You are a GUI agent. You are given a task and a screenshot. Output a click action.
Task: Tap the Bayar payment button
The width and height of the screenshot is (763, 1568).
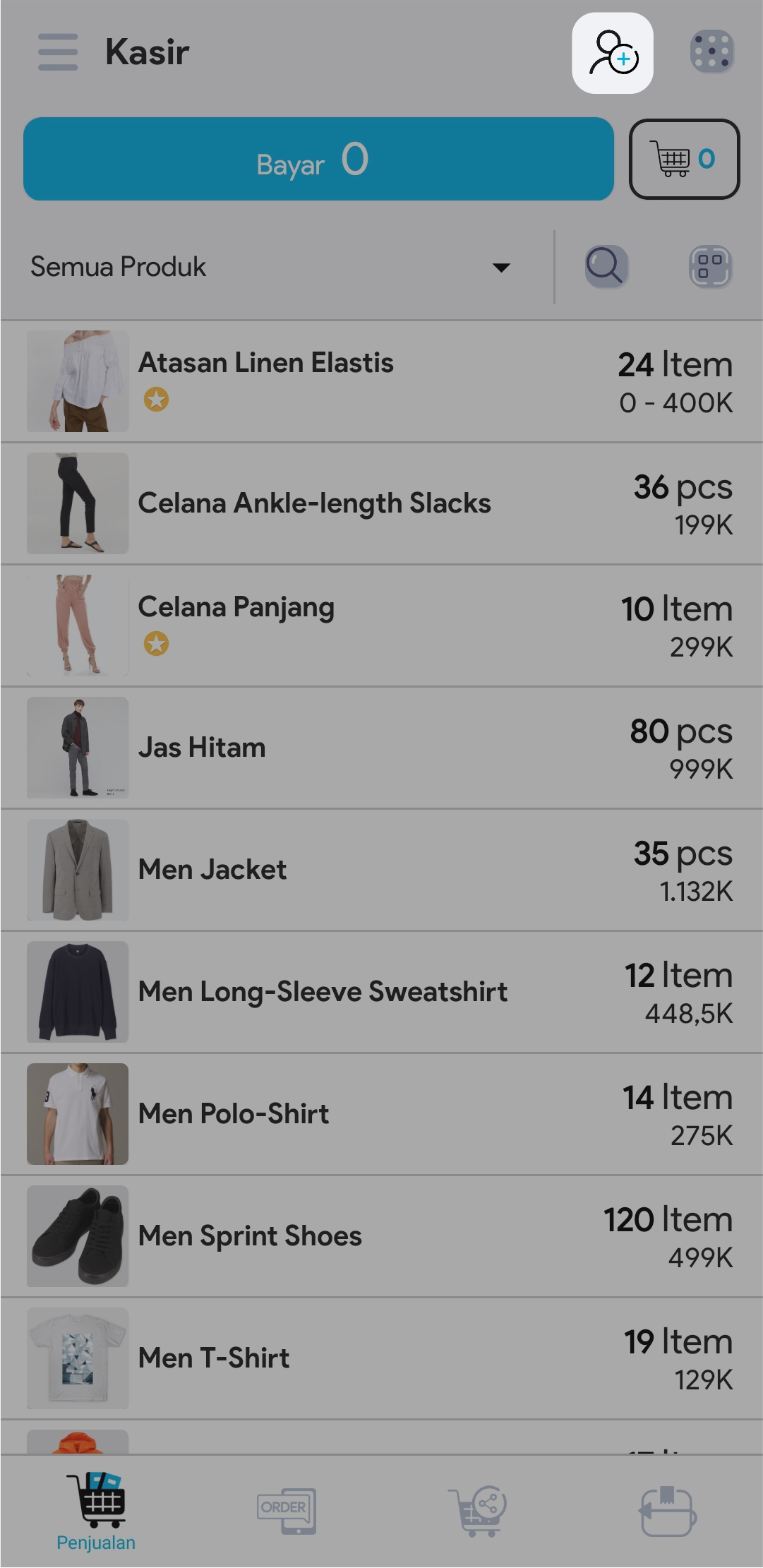318,160
